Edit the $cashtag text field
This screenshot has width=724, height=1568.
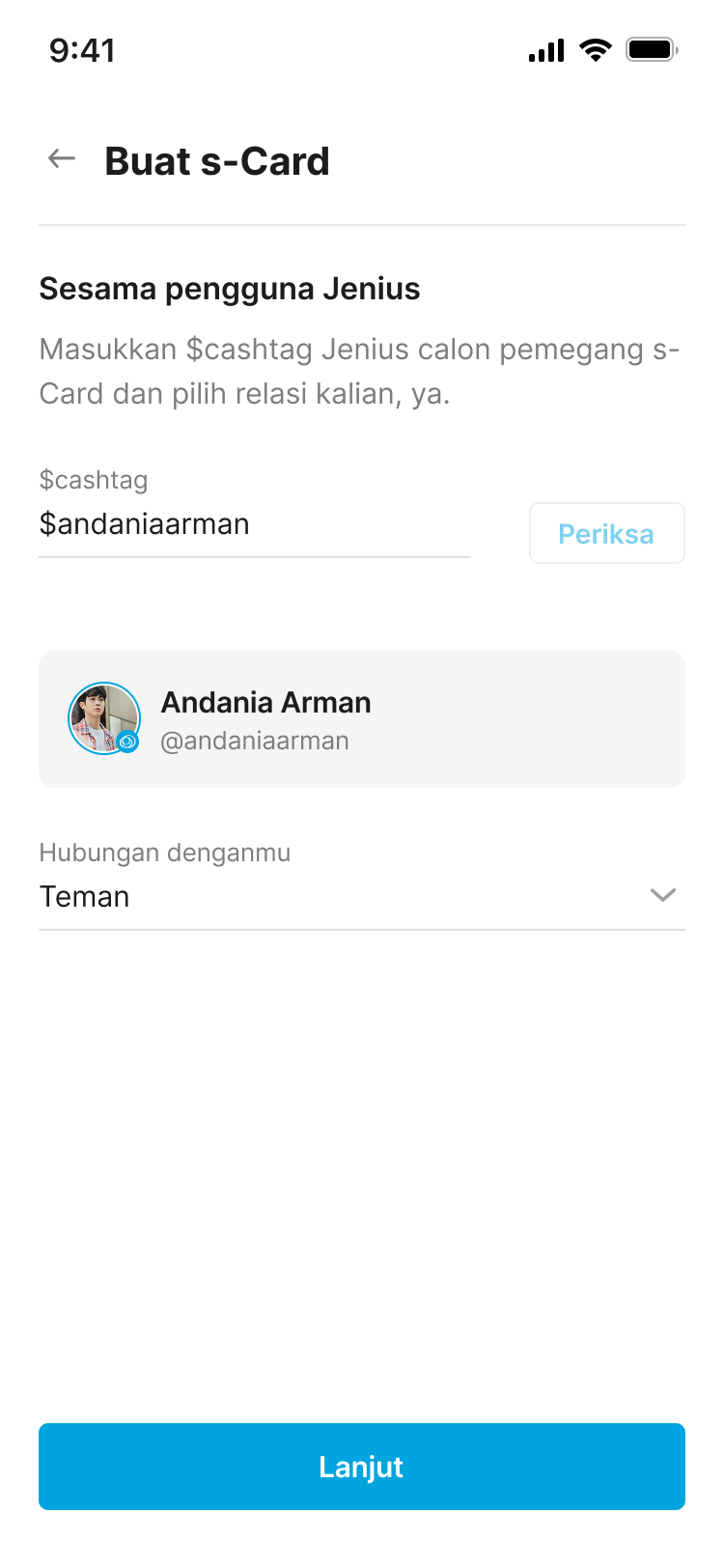(x=253, y=524)
